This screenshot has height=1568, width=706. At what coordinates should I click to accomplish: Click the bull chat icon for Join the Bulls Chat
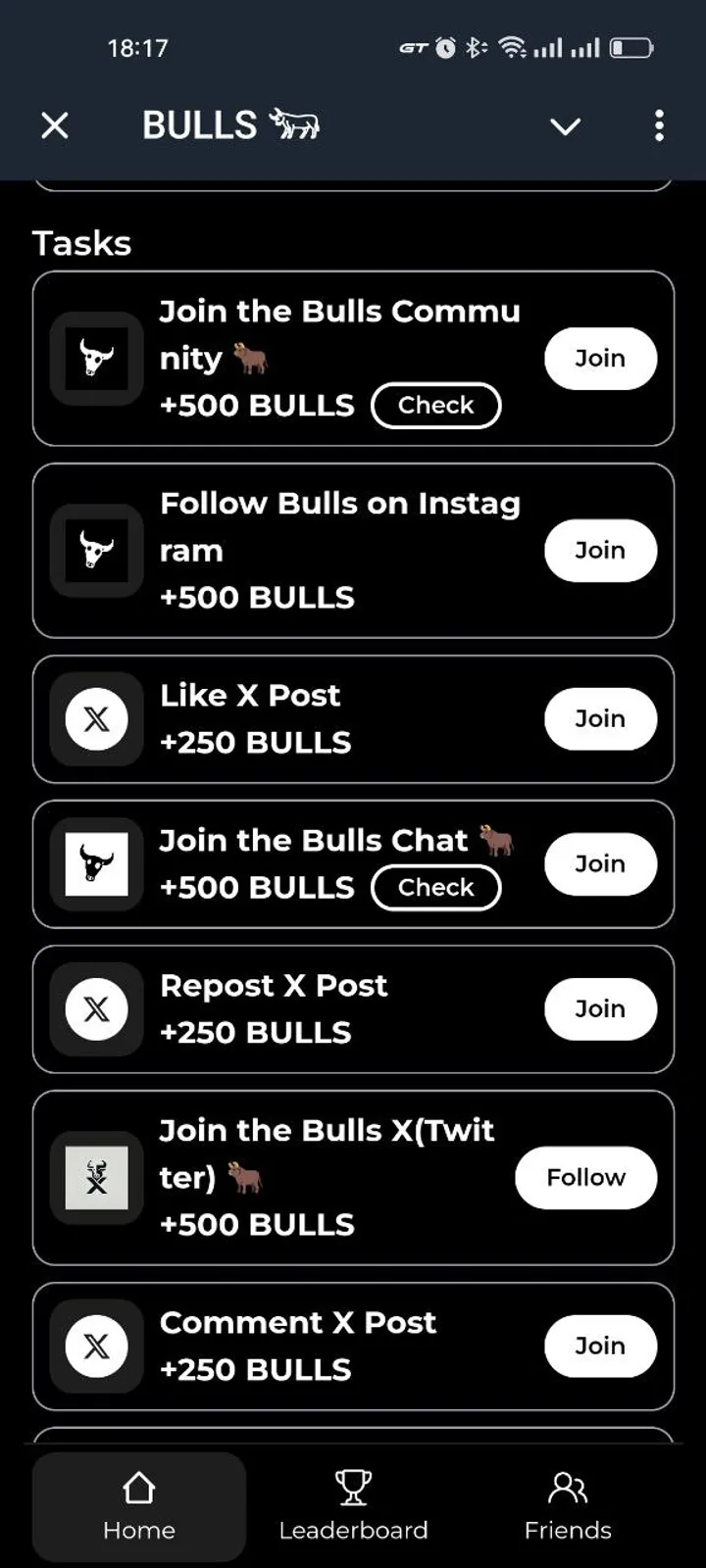[x=95, y=863]
